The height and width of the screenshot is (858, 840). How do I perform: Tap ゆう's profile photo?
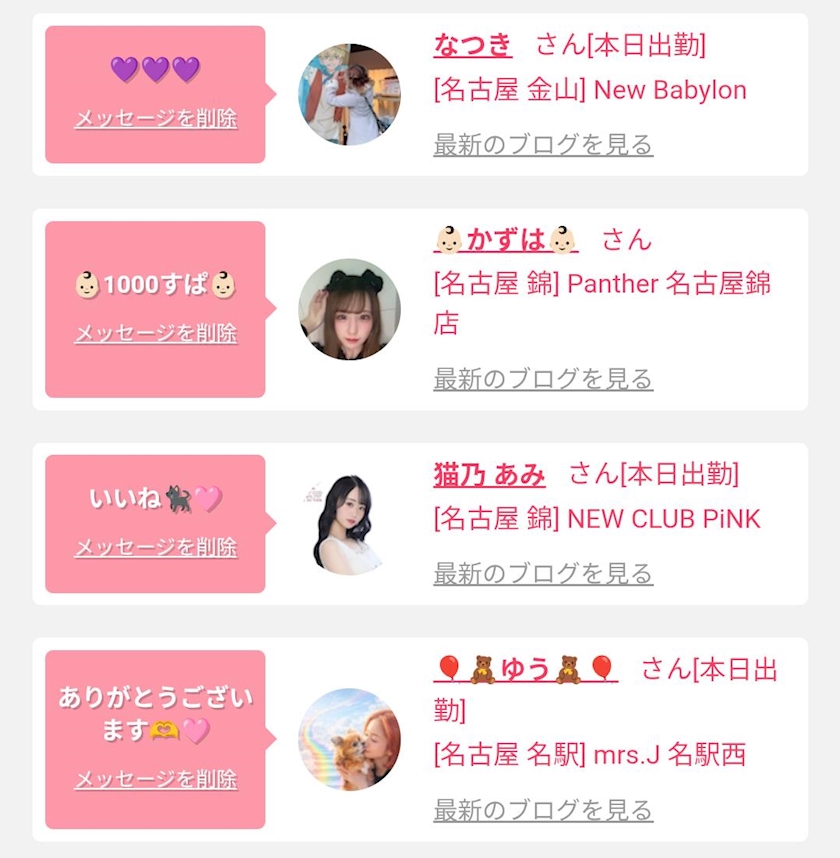(x=349, y=739)
